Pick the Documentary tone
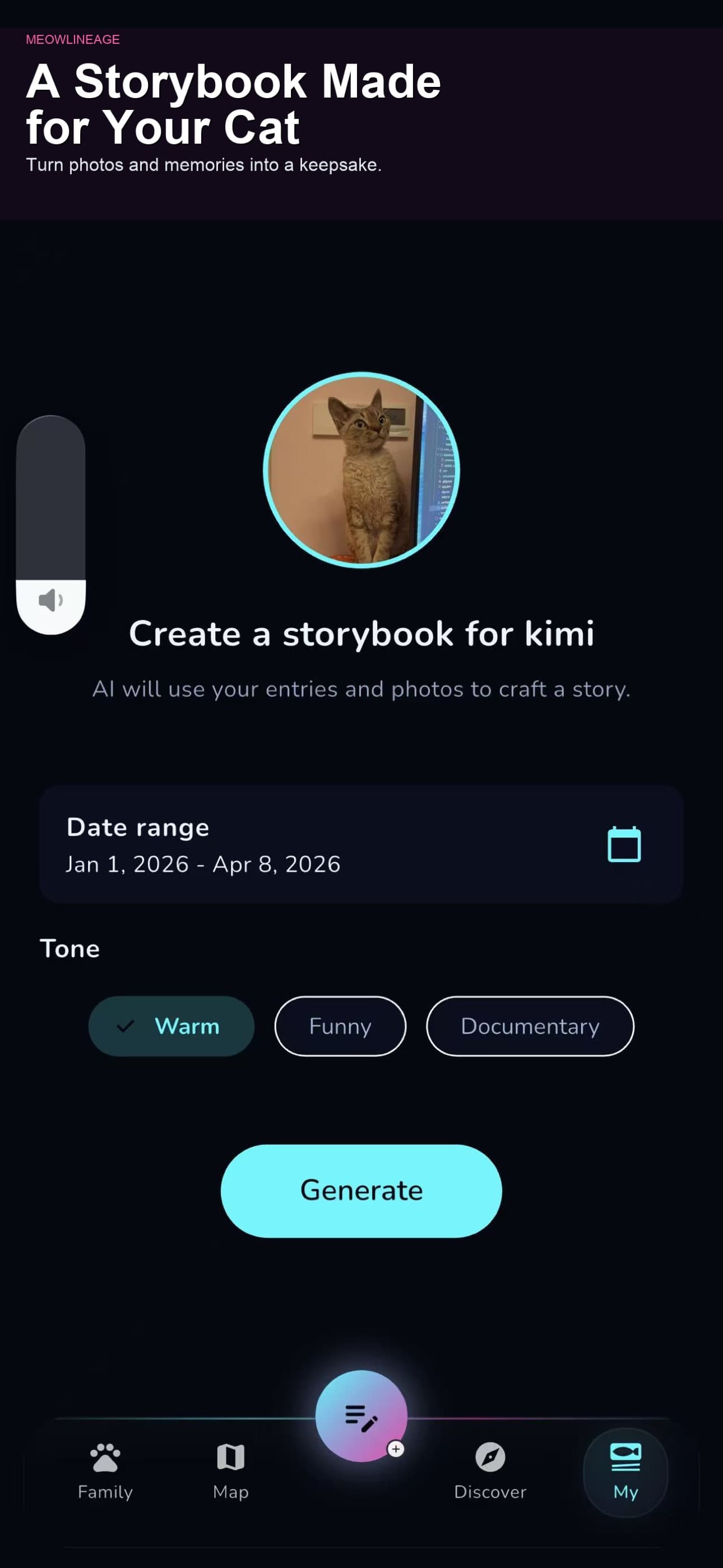The image size is (723, 1568). [530, 1026]
